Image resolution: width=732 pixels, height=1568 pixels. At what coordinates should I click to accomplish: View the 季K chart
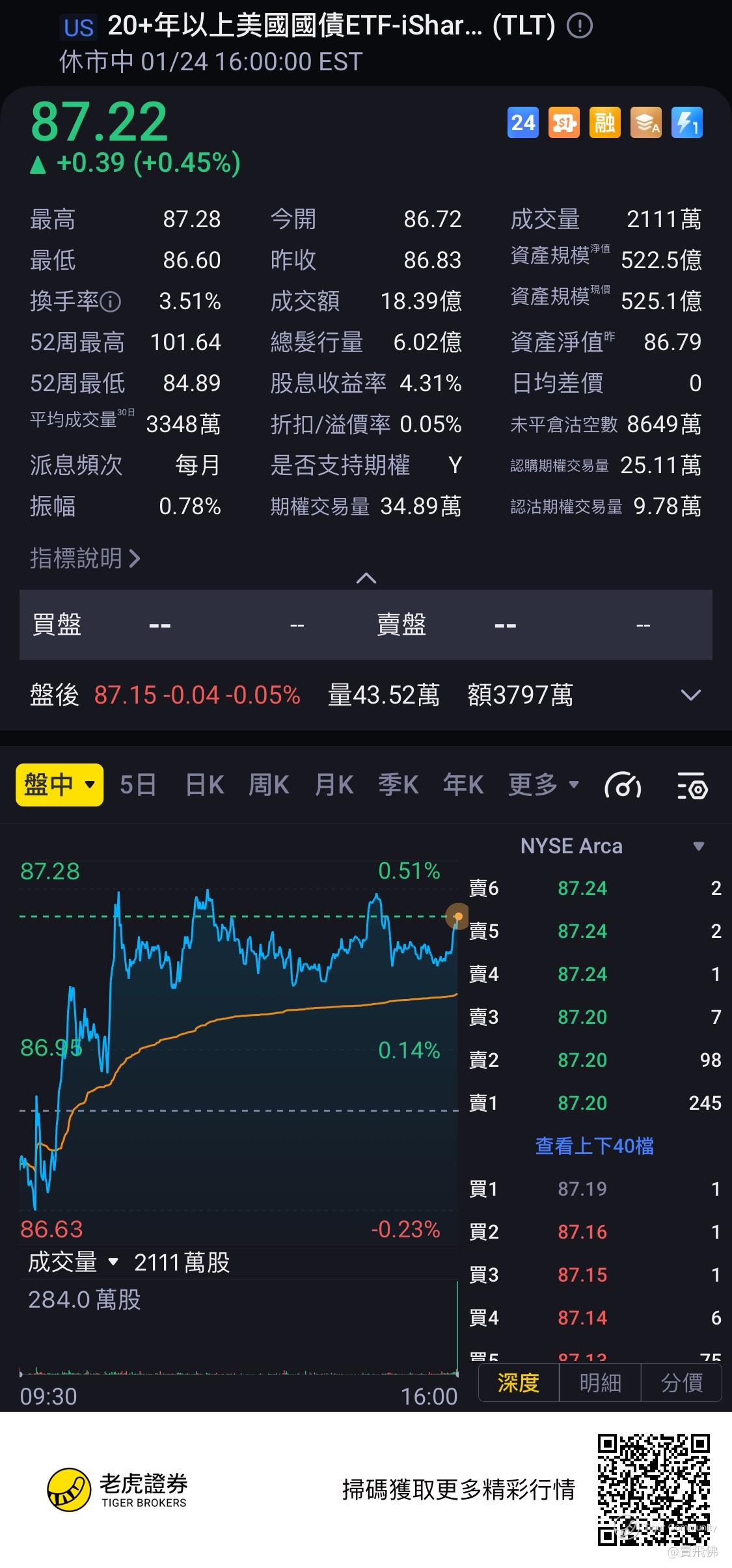point(398,785)
